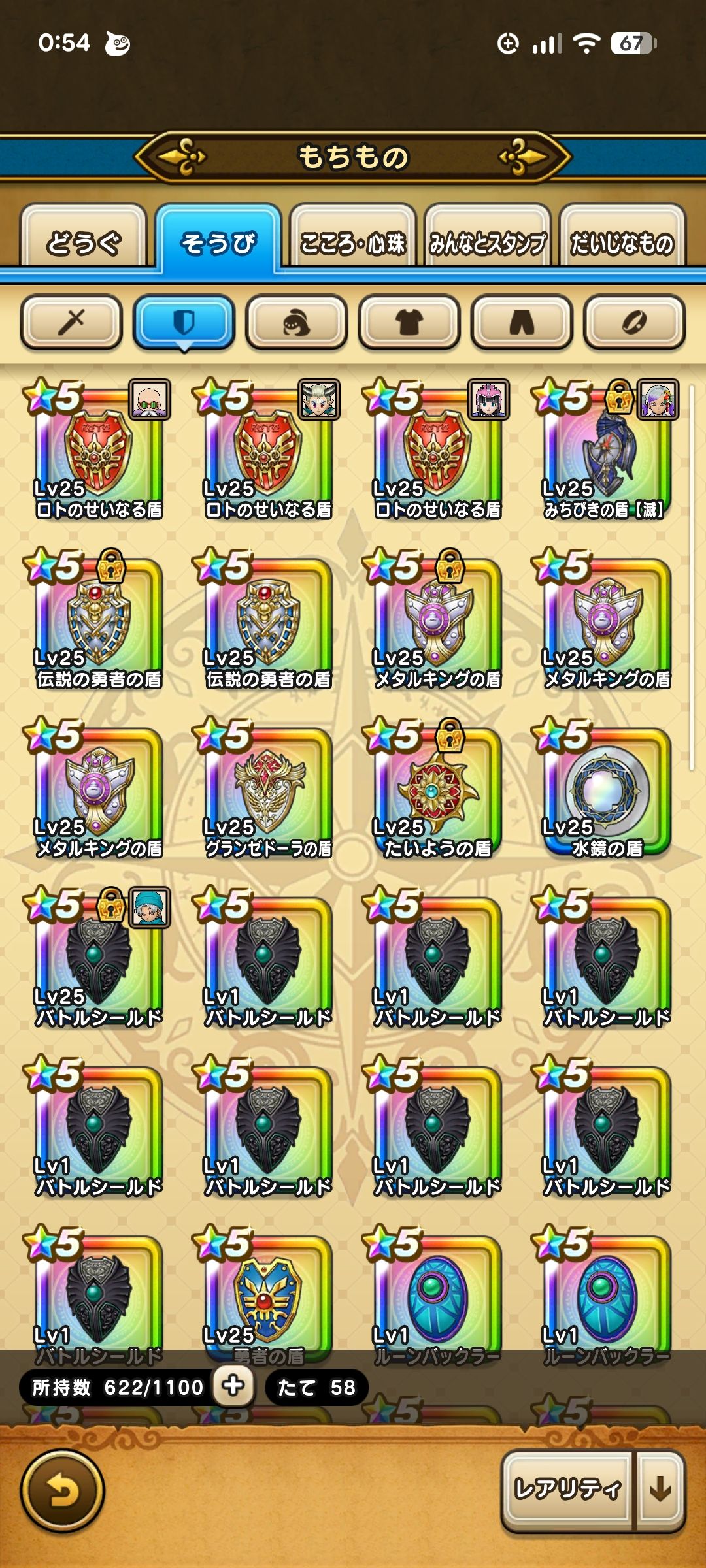Open the こころ・心珠 tab
Image resolution: width=706 pixels, height=1568 pixels.
coord(353,242)
